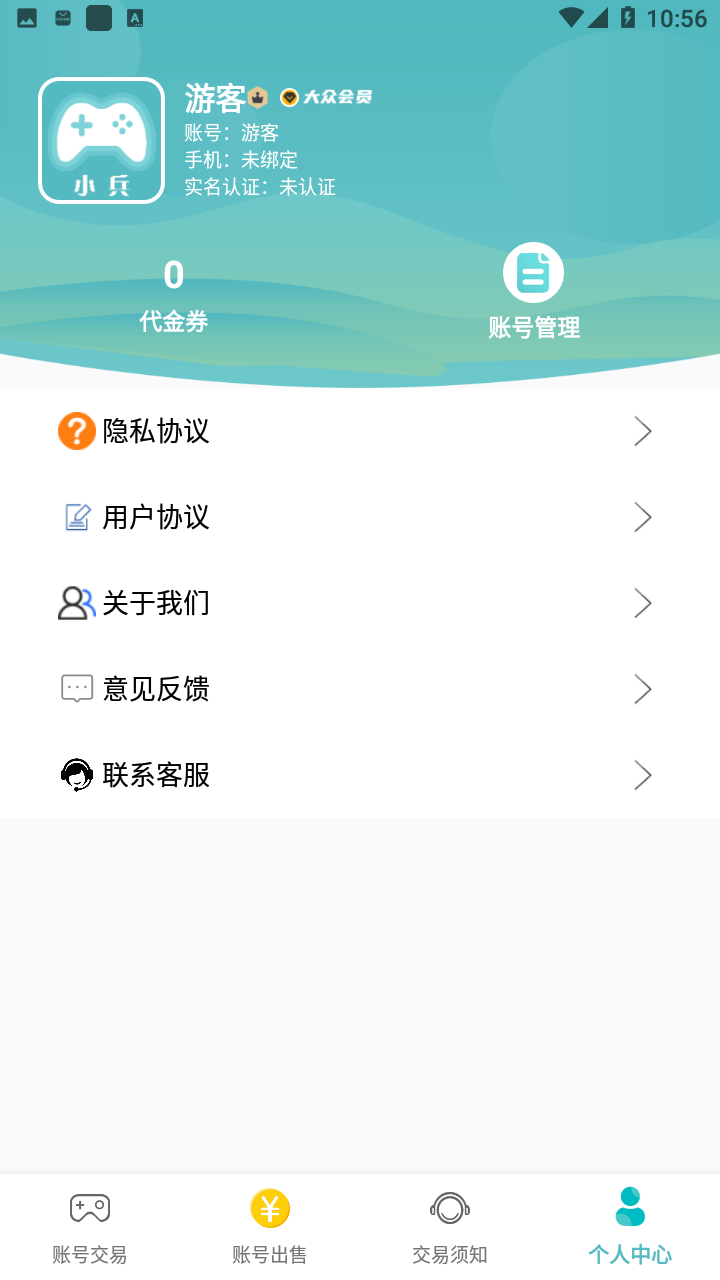Expand the 隐私协议 row chevron
Image resolution: width=720 pixels, height=1280 pixels.
click(x=643, y=431)
